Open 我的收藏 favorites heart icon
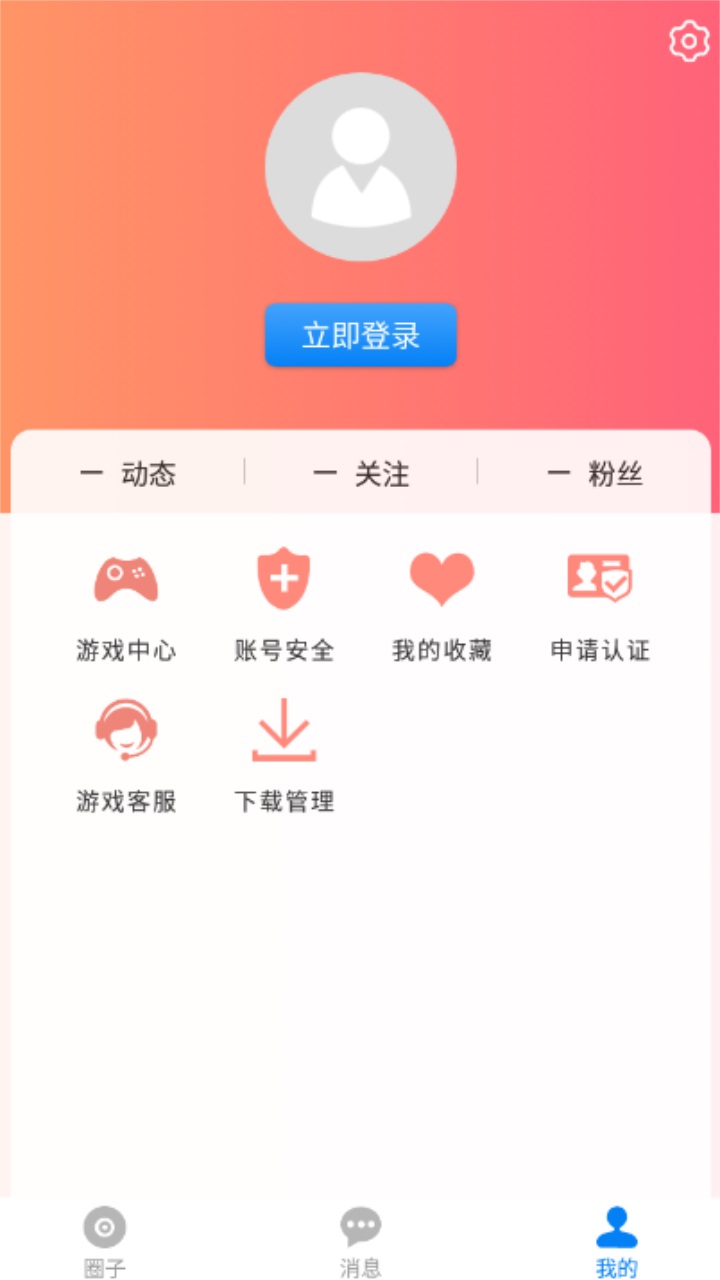The image size is (720, 1280). (x=443, y=580)
